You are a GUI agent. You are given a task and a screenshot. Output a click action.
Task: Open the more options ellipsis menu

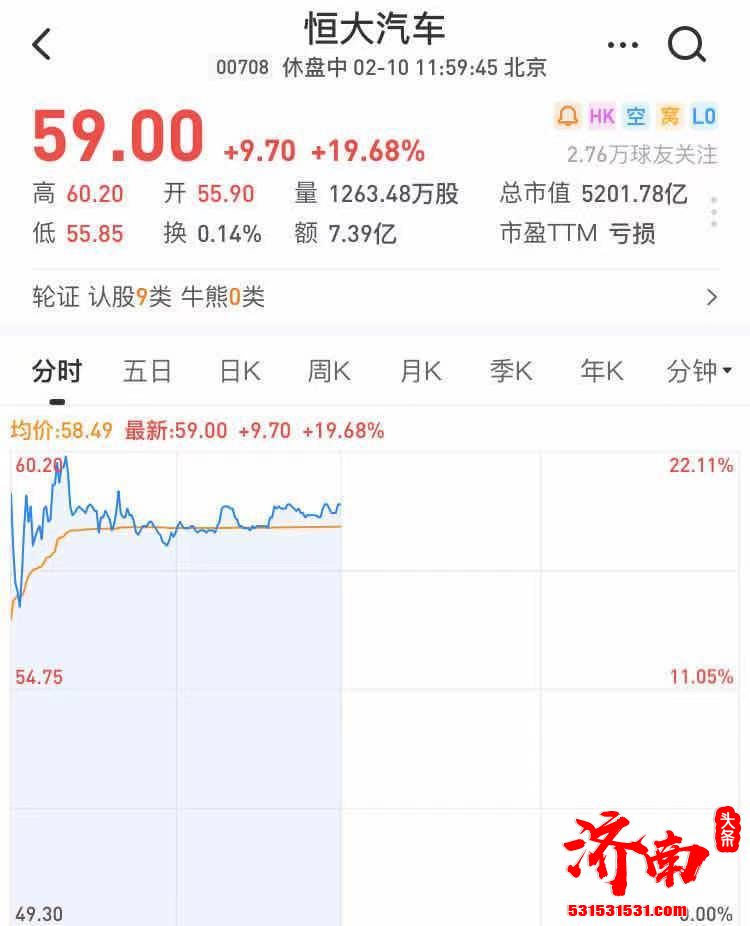[622, 44]
